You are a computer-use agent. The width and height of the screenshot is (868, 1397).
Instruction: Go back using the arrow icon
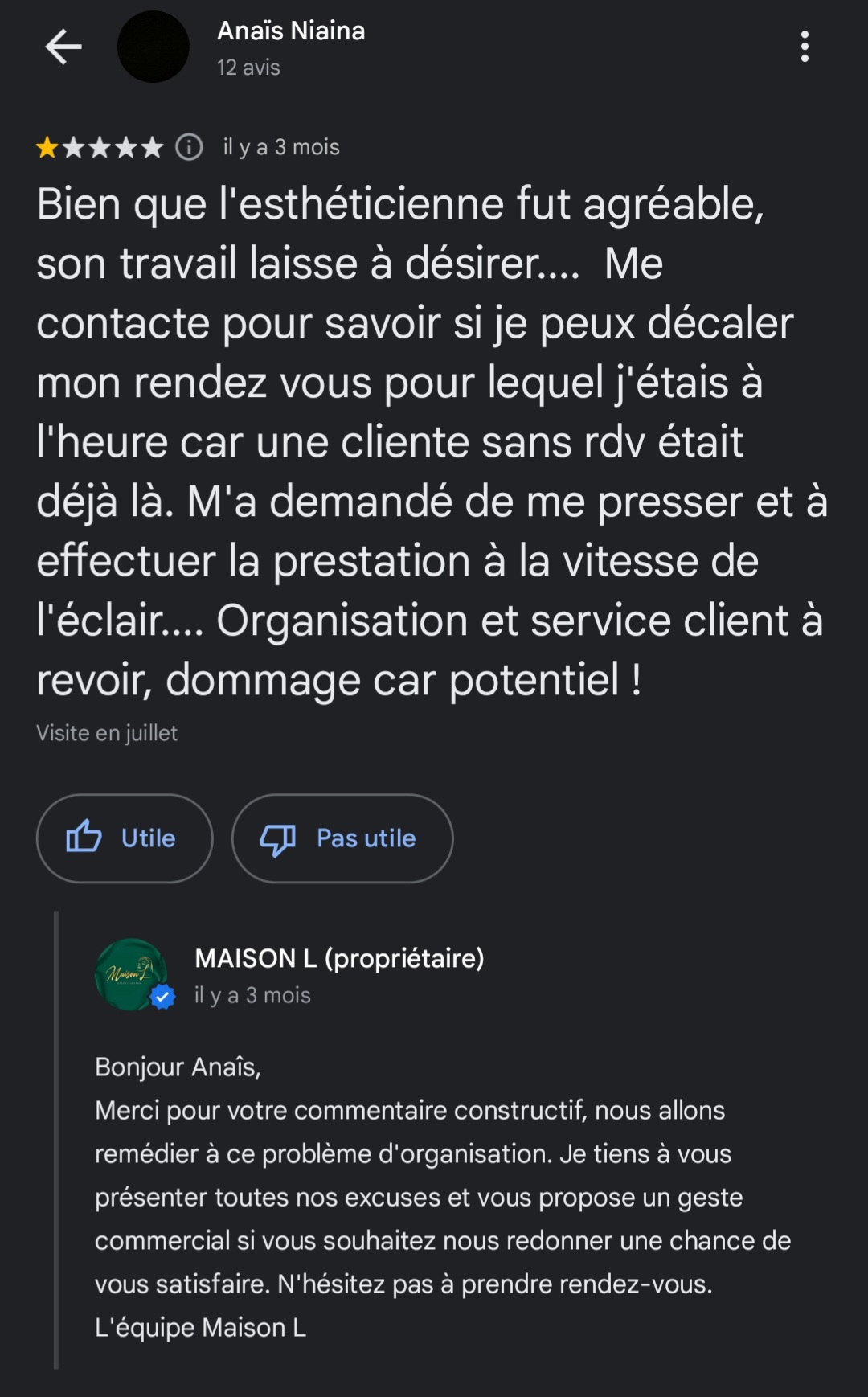coord(63,47)
